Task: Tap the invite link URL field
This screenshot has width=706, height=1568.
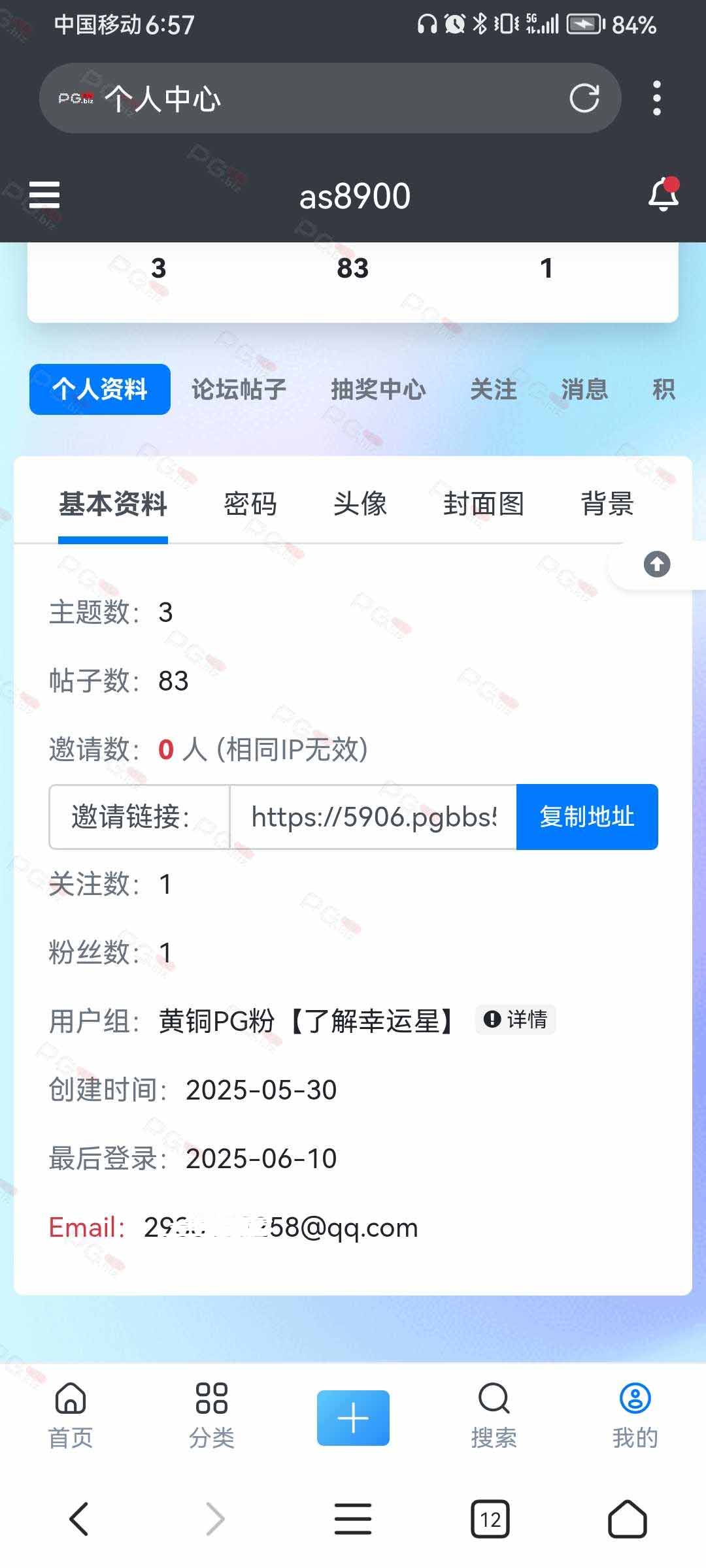Action: pos(373,817)
